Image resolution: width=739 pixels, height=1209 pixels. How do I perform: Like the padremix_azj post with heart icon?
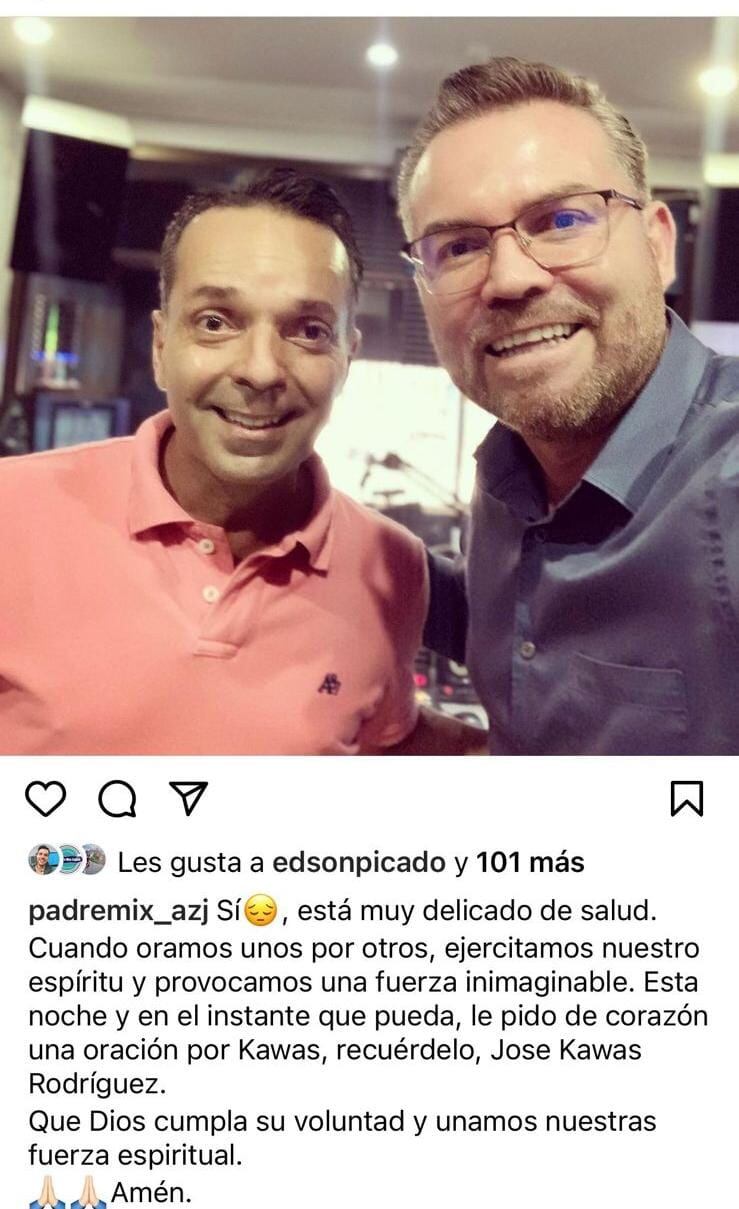(44, 798)
